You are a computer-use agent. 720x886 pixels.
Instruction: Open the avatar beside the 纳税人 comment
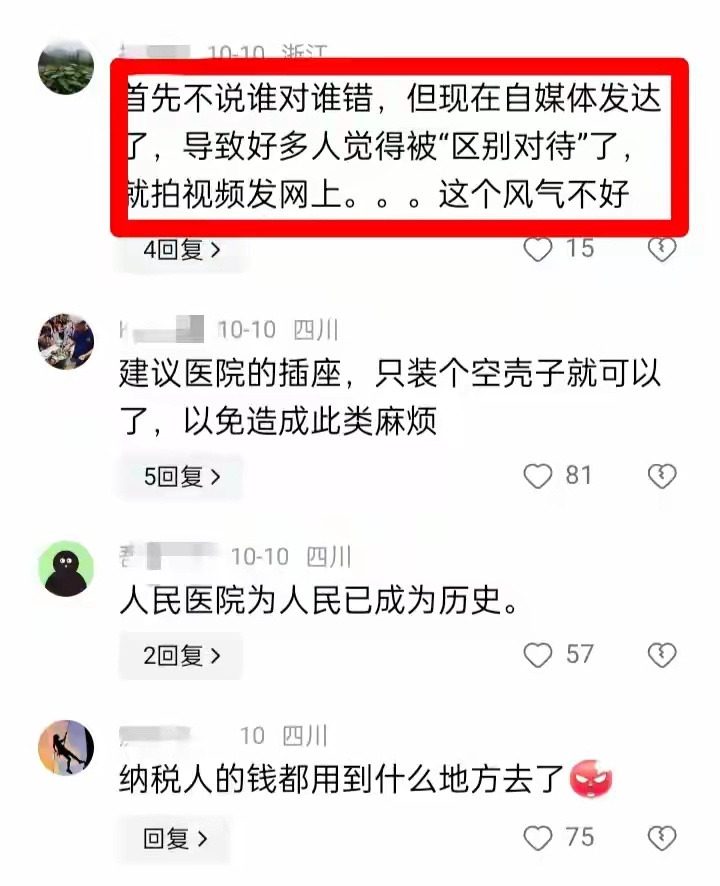pos(66,748)
